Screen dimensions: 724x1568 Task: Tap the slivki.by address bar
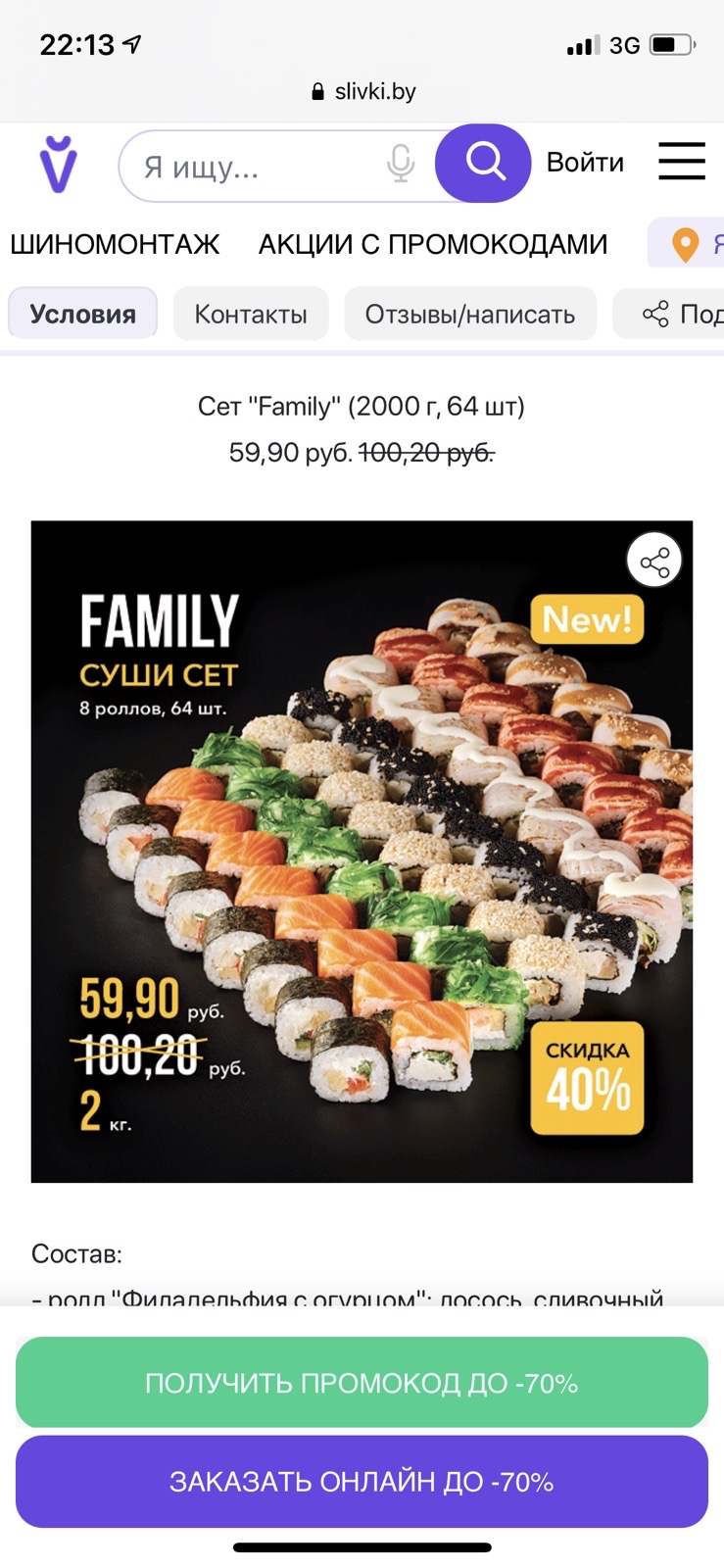click(362, 92)
